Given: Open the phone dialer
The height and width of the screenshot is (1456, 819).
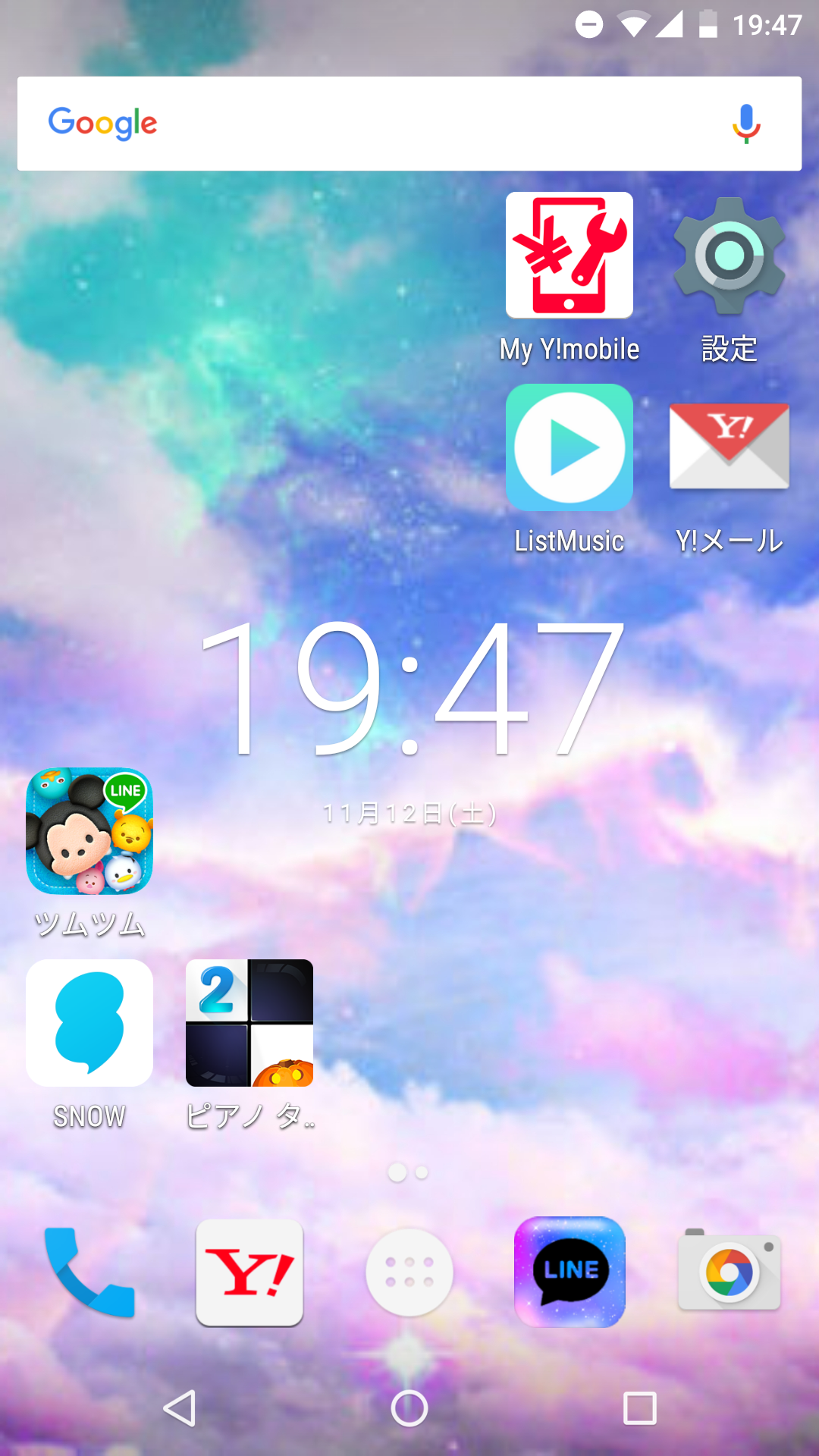Looking at the screenshot, I should pyautogui.click(x=89, y=1272).
